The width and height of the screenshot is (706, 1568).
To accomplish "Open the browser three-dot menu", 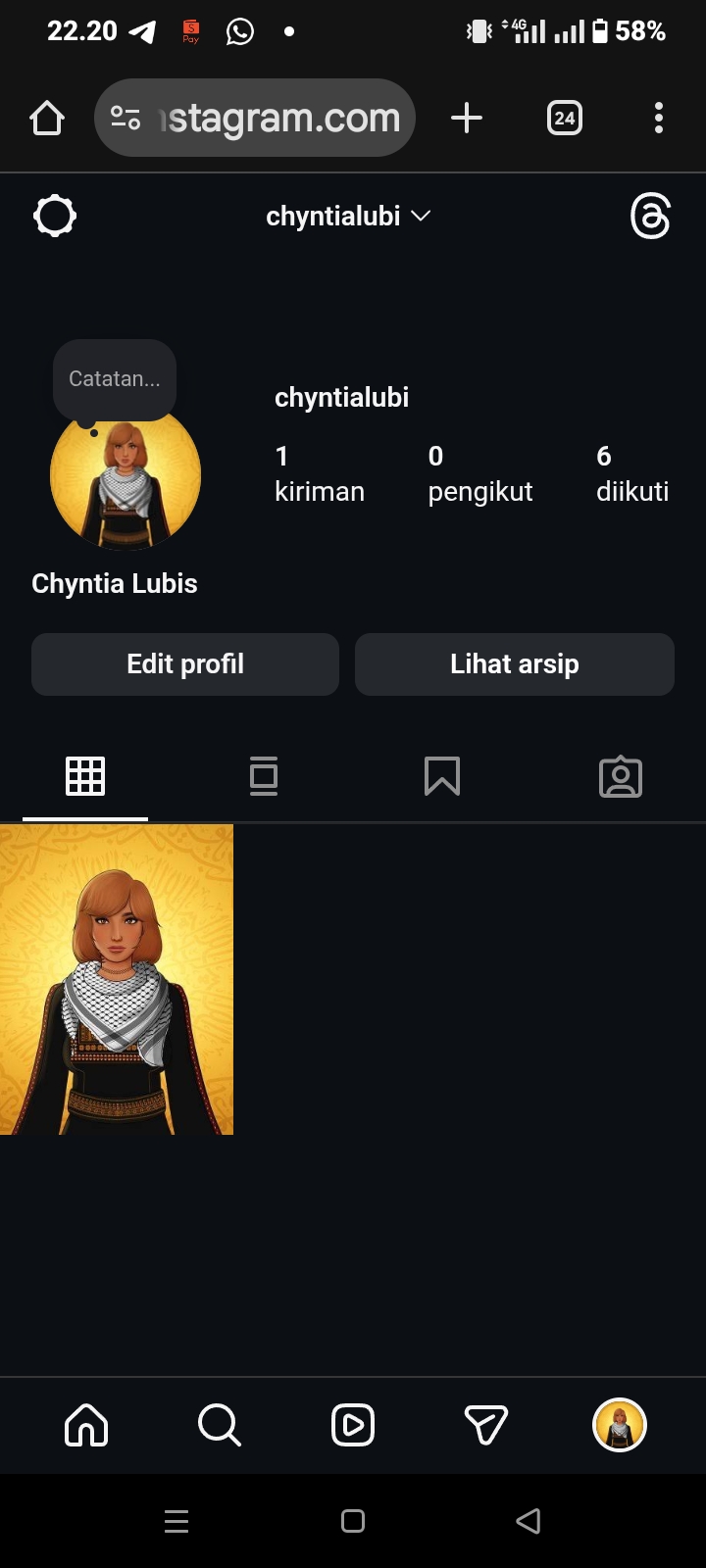I will point(659,119).
